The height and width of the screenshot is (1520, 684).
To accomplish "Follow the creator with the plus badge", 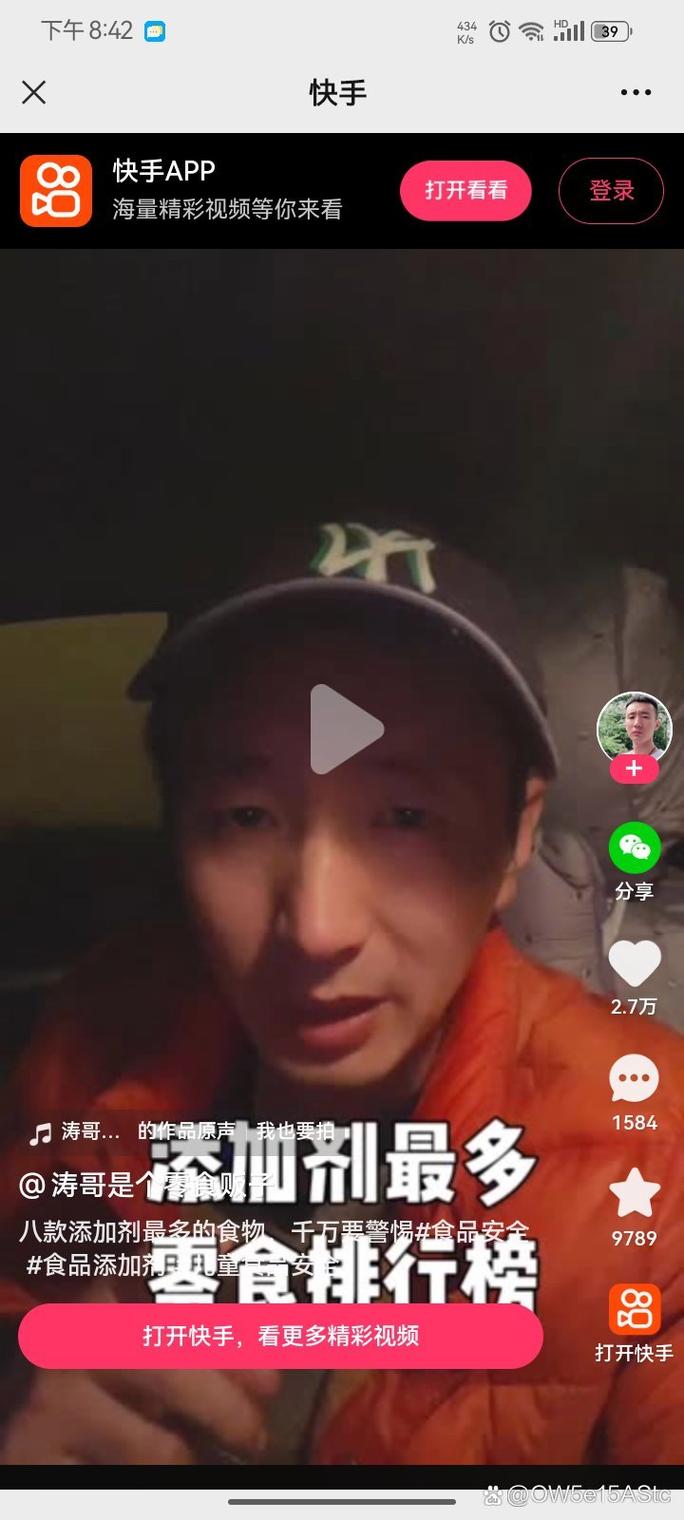I will click(634, 769).
